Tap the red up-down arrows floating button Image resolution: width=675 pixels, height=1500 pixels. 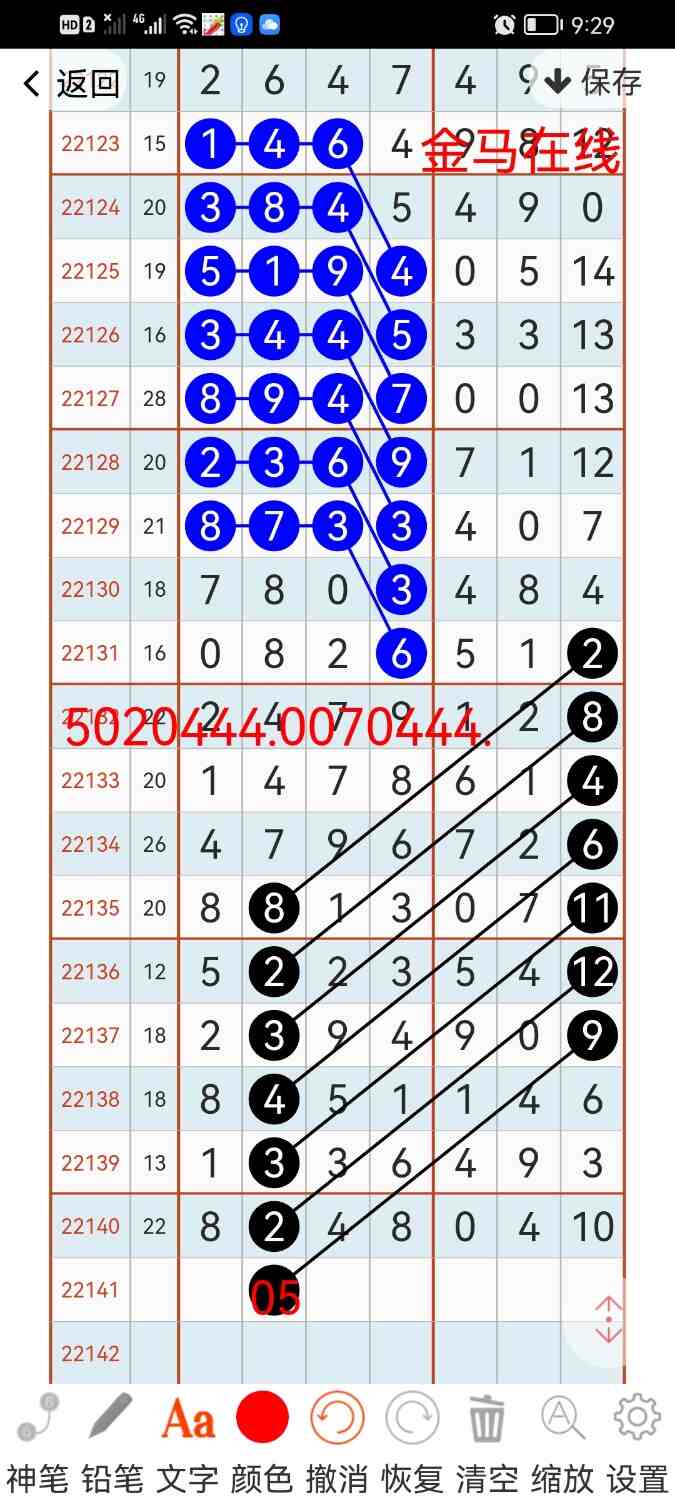(x=609, y=1320)
